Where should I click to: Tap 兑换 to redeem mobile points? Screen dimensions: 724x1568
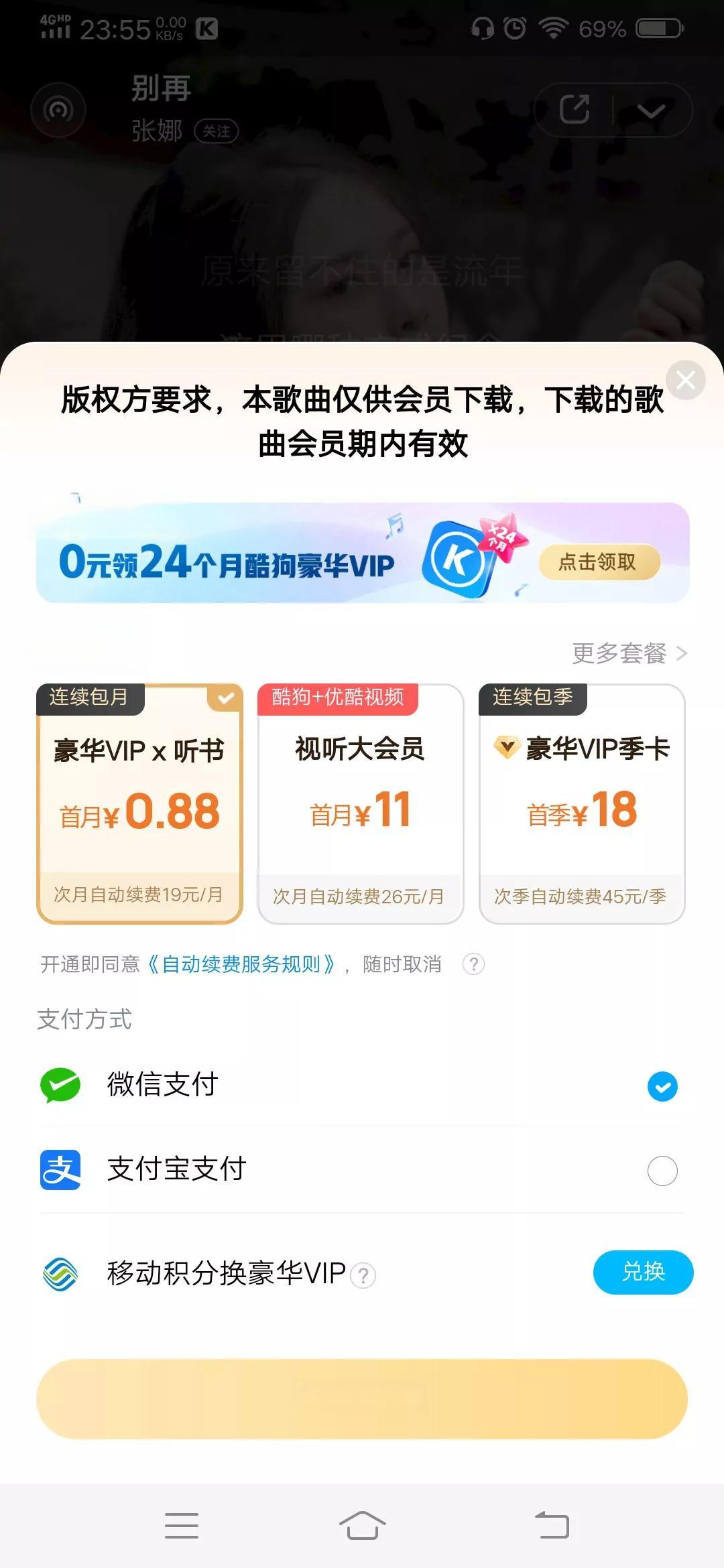pyautogui.click(x=642, y=1271)
